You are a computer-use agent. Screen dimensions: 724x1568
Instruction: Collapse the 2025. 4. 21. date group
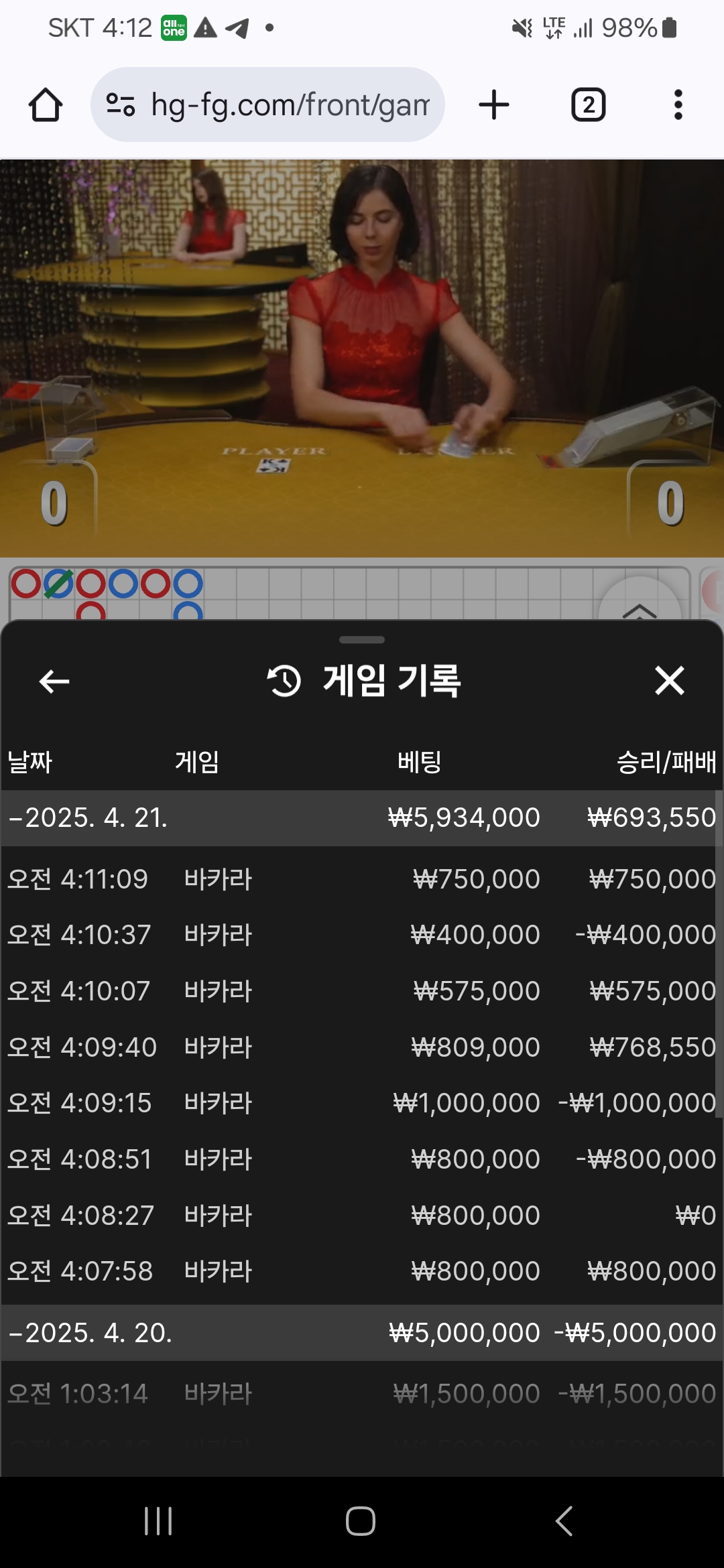pos(87,818)
